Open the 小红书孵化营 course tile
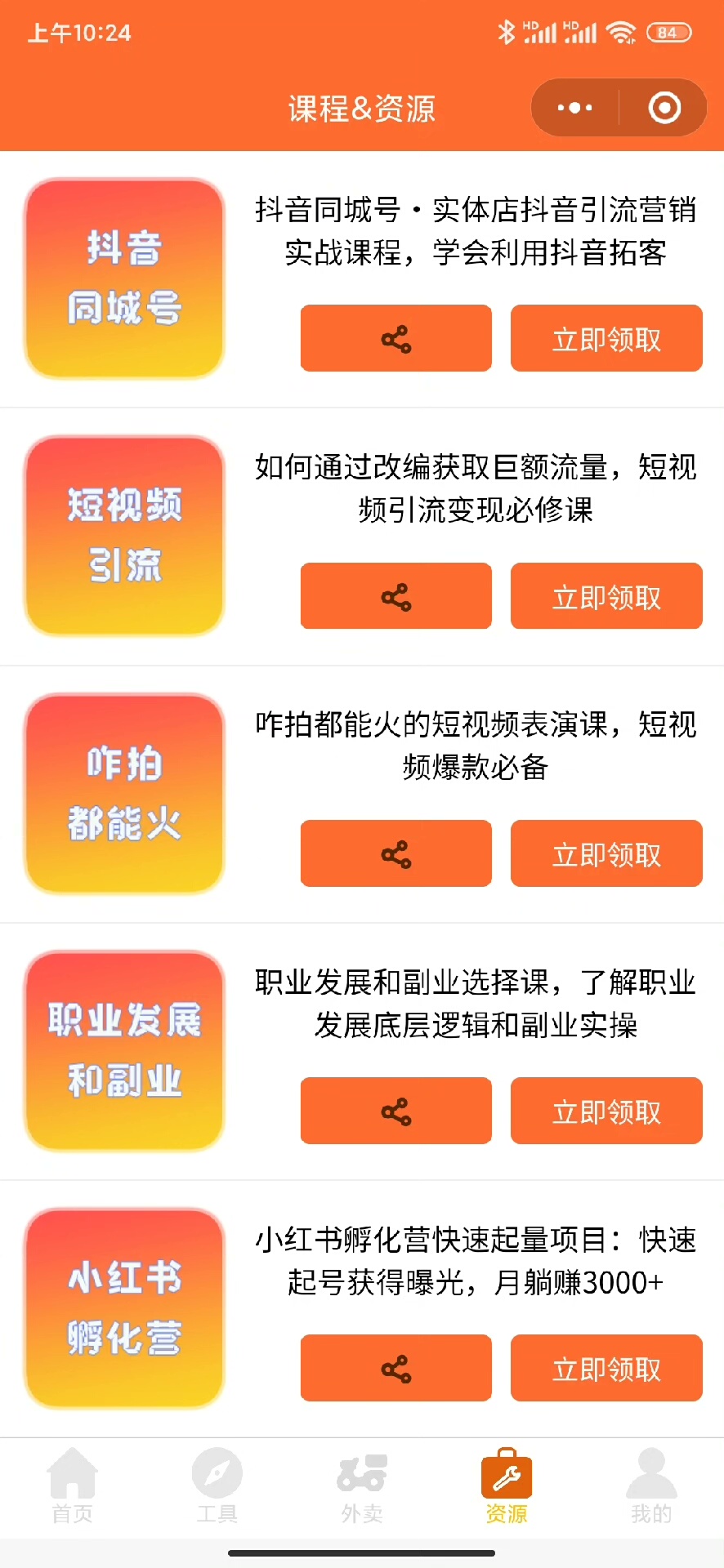The height and width of the screenshot is (1568, 724). pyautogui.click(x=124, y=1307)
